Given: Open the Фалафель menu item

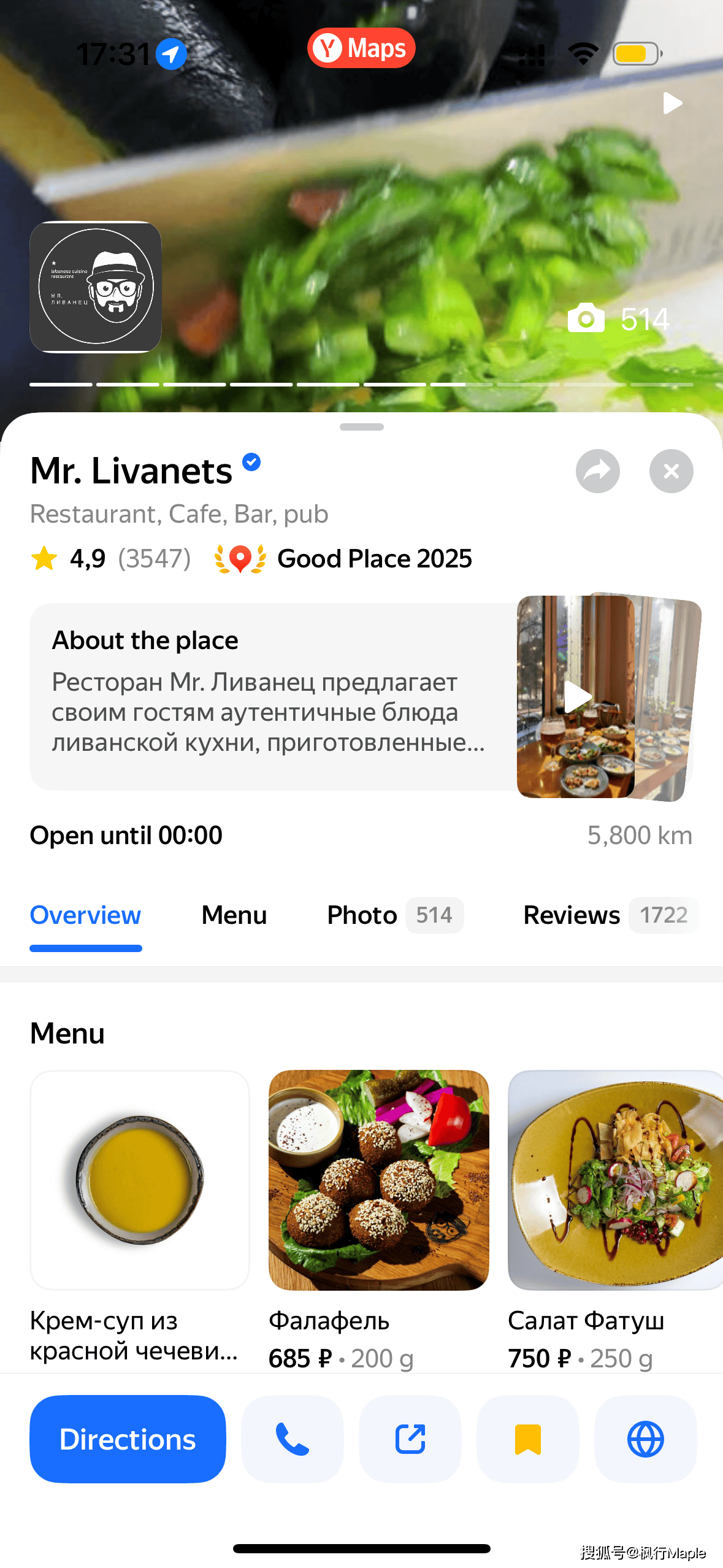Looking at the screenshot, I should click(378, 1181).
